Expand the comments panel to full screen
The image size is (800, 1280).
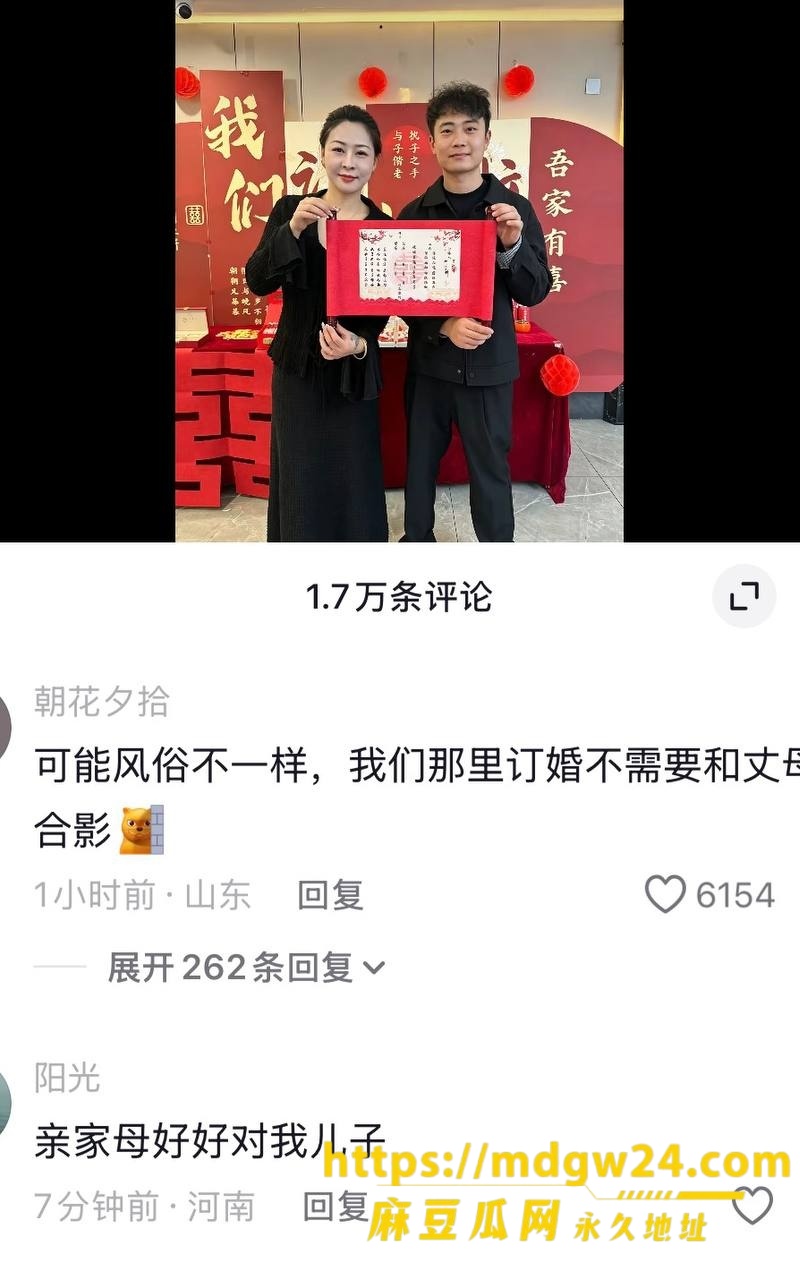coord(744,597)
